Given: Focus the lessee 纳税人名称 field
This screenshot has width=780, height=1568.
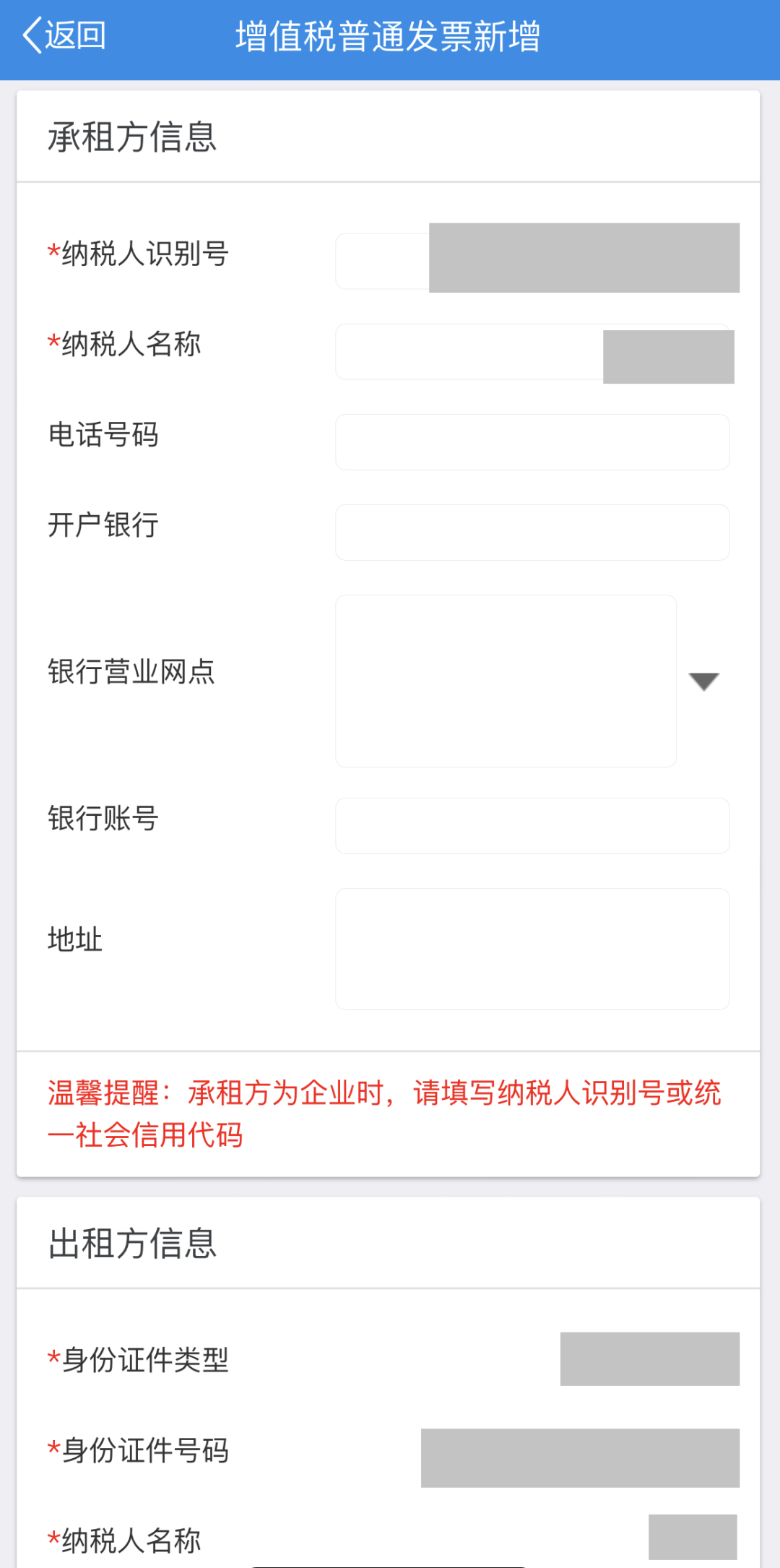Looking at the screenshot, I should point(532,352).
